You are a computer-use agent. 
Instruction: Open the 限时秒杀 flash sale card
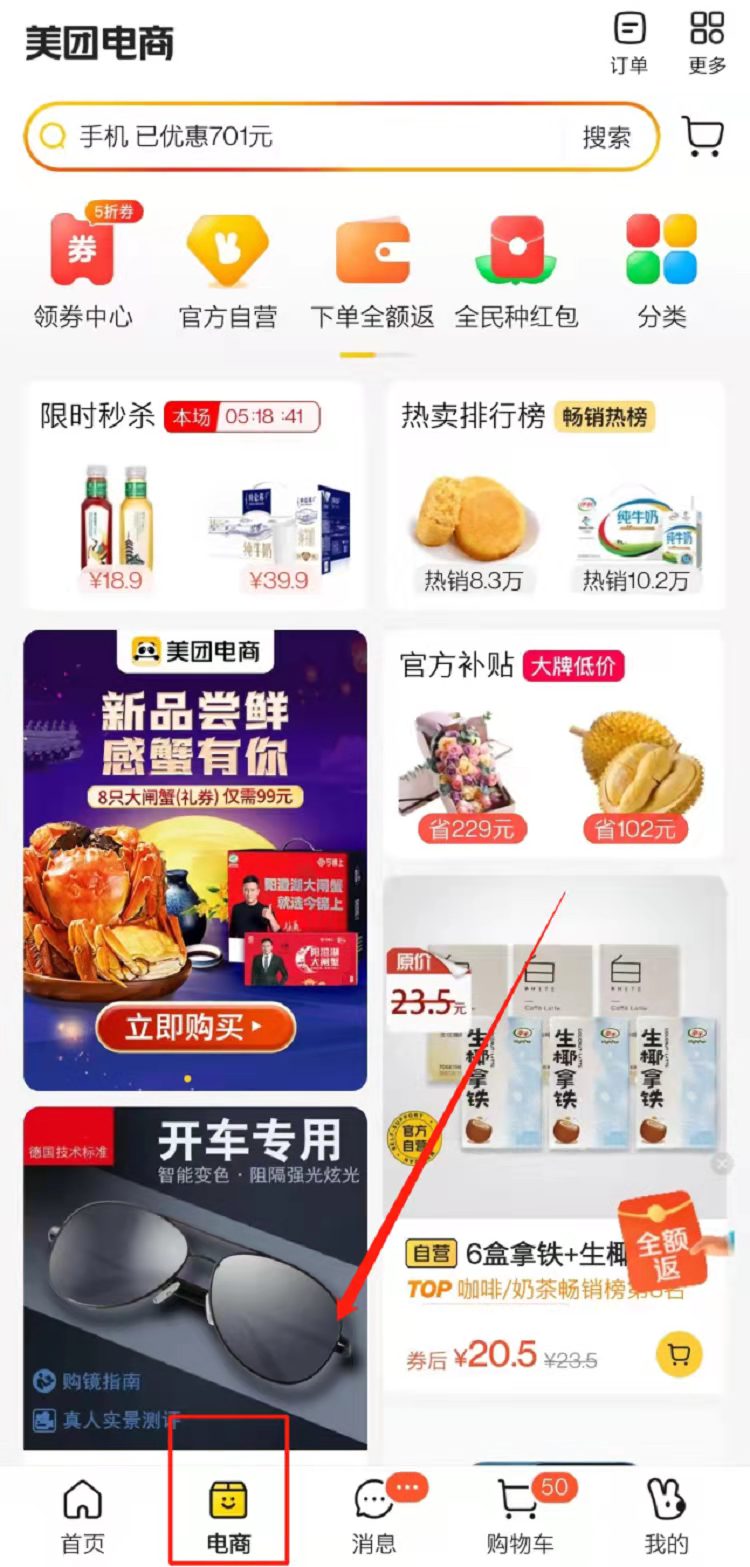(x=195, y=495)
